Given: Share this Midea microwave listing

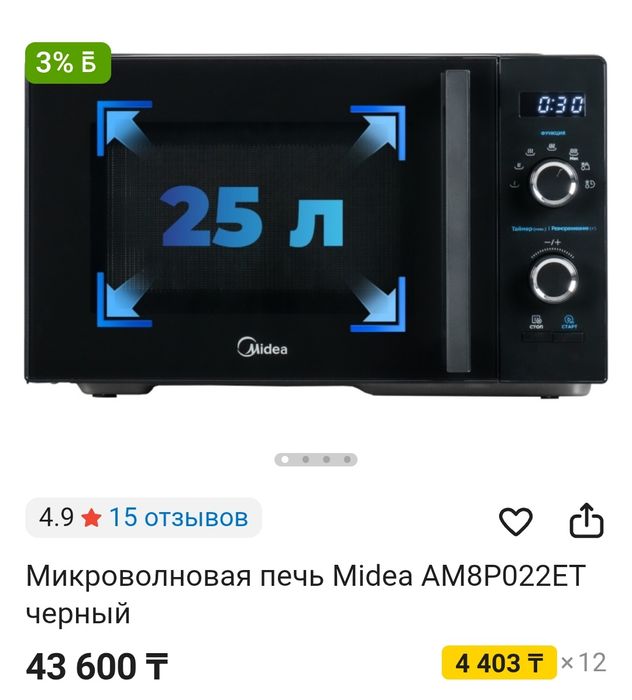Looking at the screenshot, I should click(x=586, y=521).
